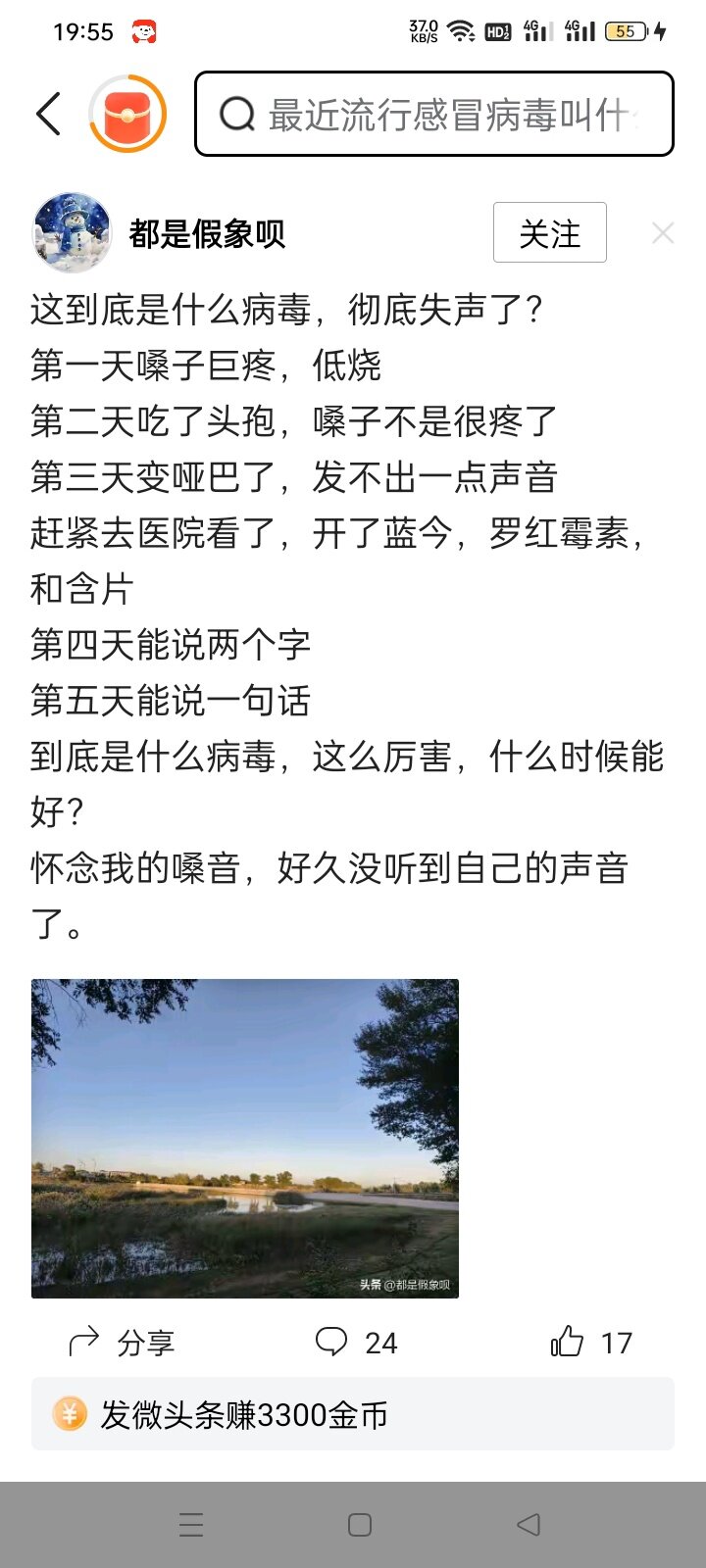Open recent apps from the navigation bar

pyautogui.click(x=191, y=1525)
